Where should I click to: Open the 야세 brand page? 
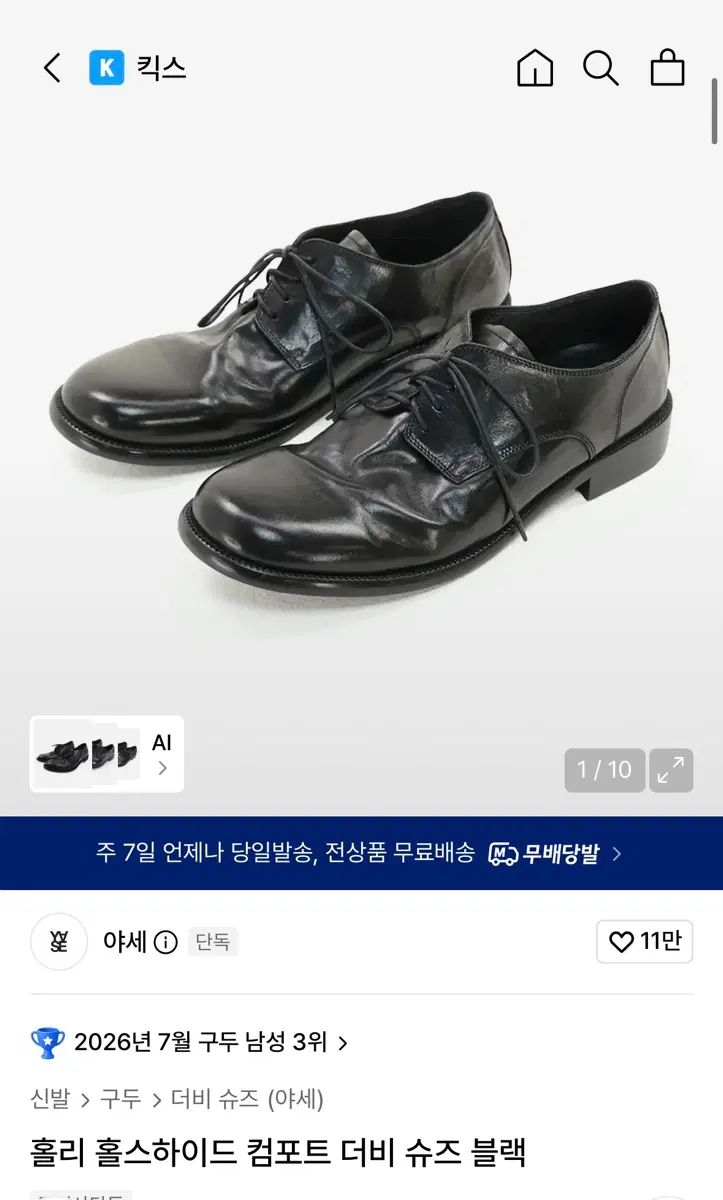pyautogui.click(x=125, y=942)
